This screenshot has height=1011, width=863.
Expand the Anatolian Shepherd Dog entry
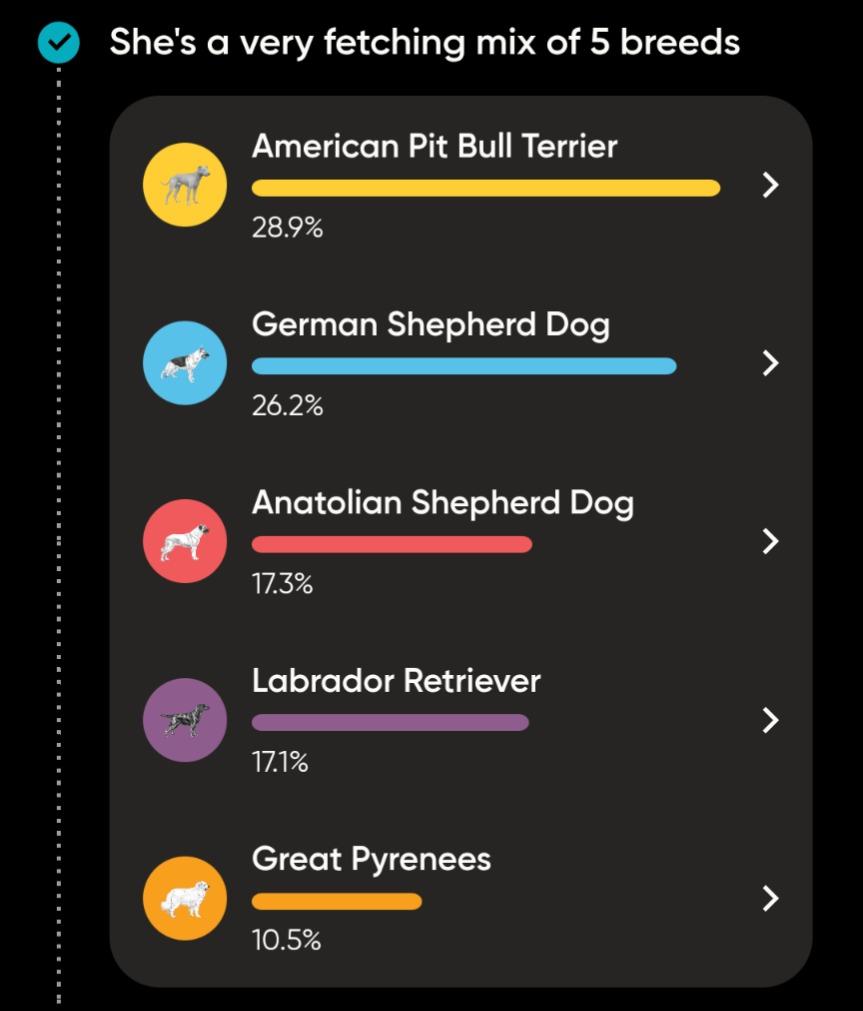click(x=769, y=542)
